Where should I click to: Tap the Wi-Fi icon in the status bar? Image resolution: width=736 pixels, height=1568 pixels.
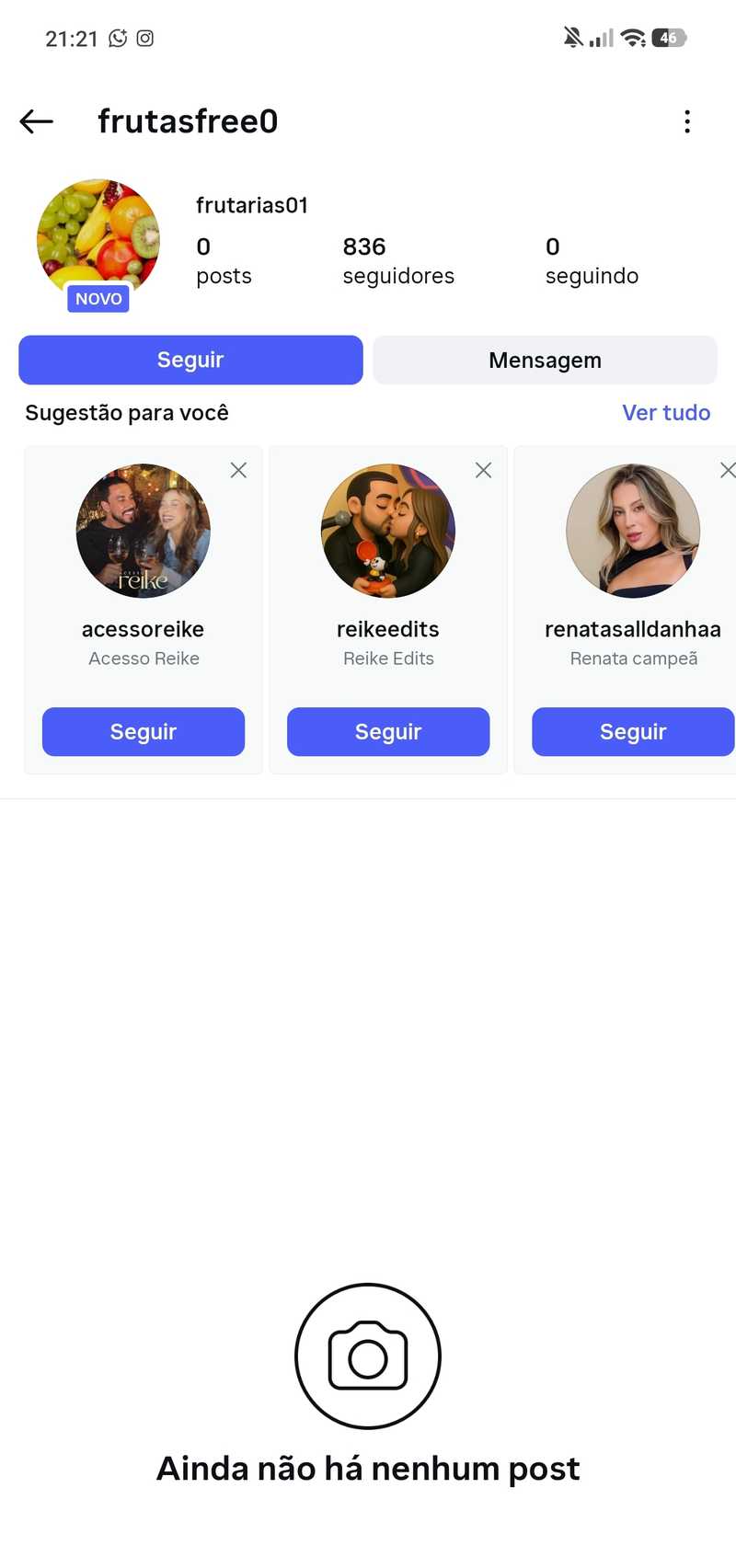coord(630,38)
